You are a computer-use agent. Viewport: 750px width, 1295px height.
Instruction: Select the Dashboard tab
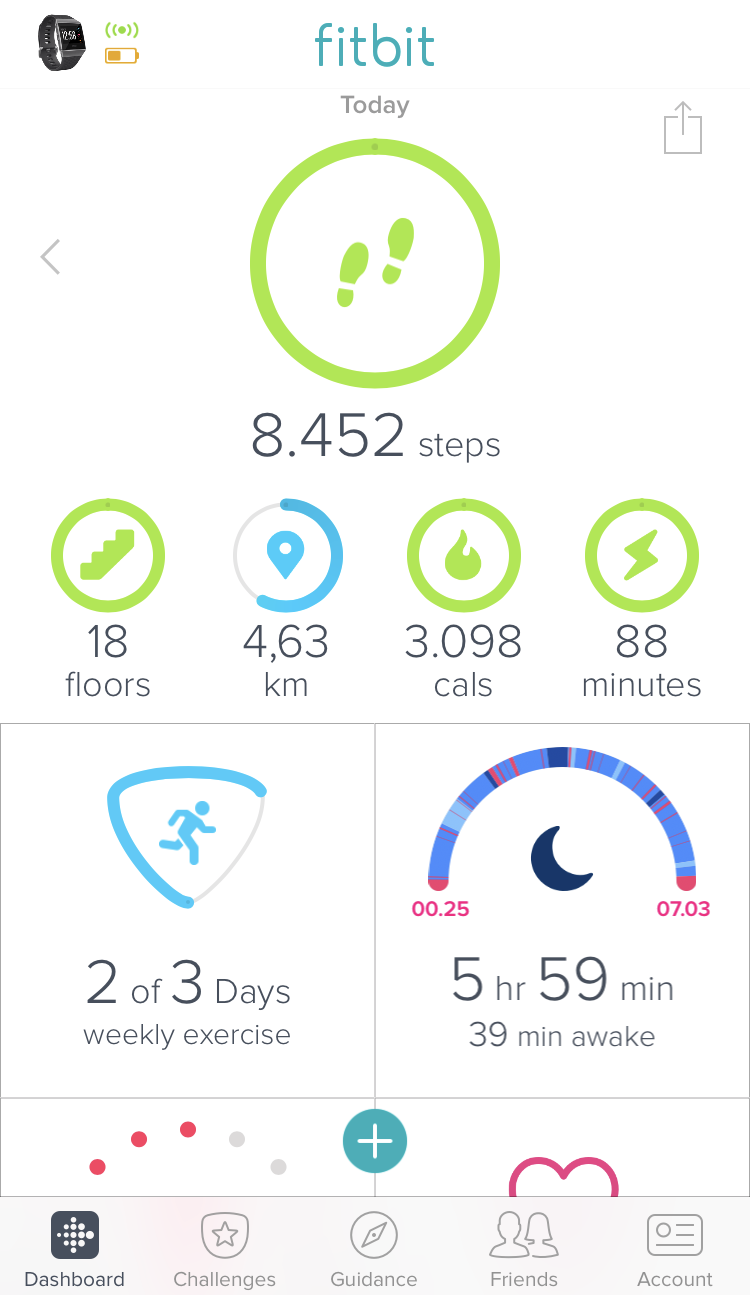click(75, 1249)
